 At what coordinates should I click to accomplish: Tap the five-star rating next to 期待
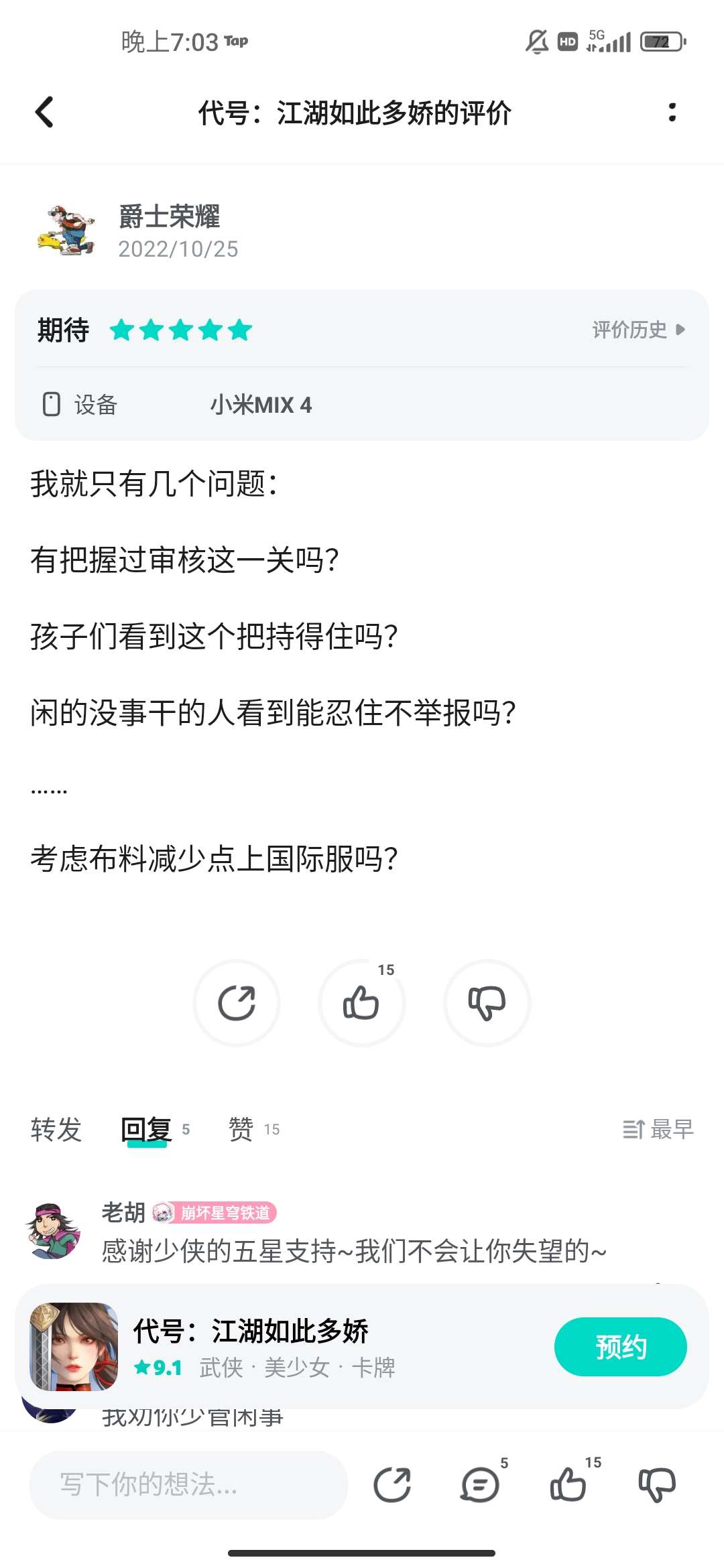pyautogui.click(x=181, y=330)
